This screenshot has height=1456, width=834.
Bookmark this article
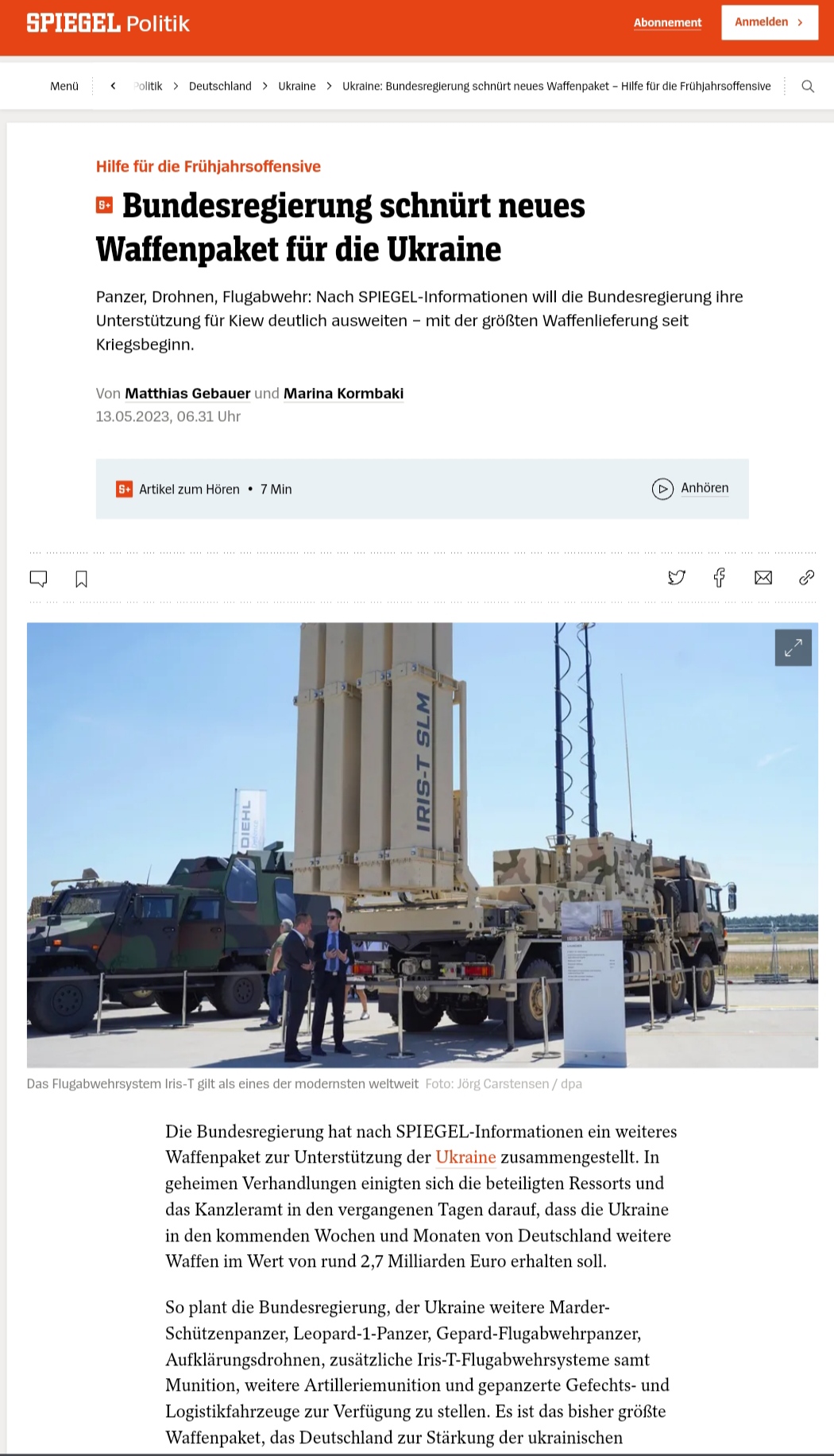pos(81,579)
